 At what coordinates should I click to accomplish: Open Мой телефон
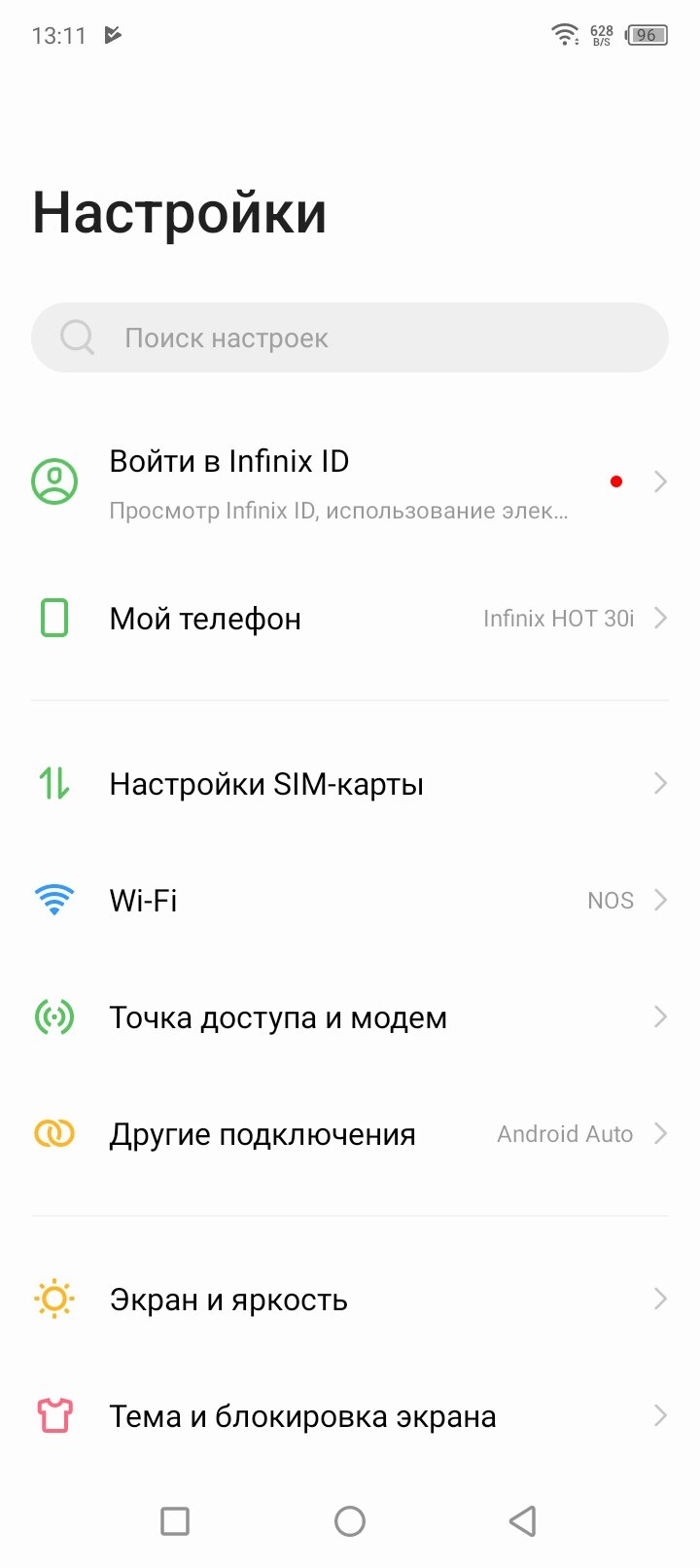350,619
